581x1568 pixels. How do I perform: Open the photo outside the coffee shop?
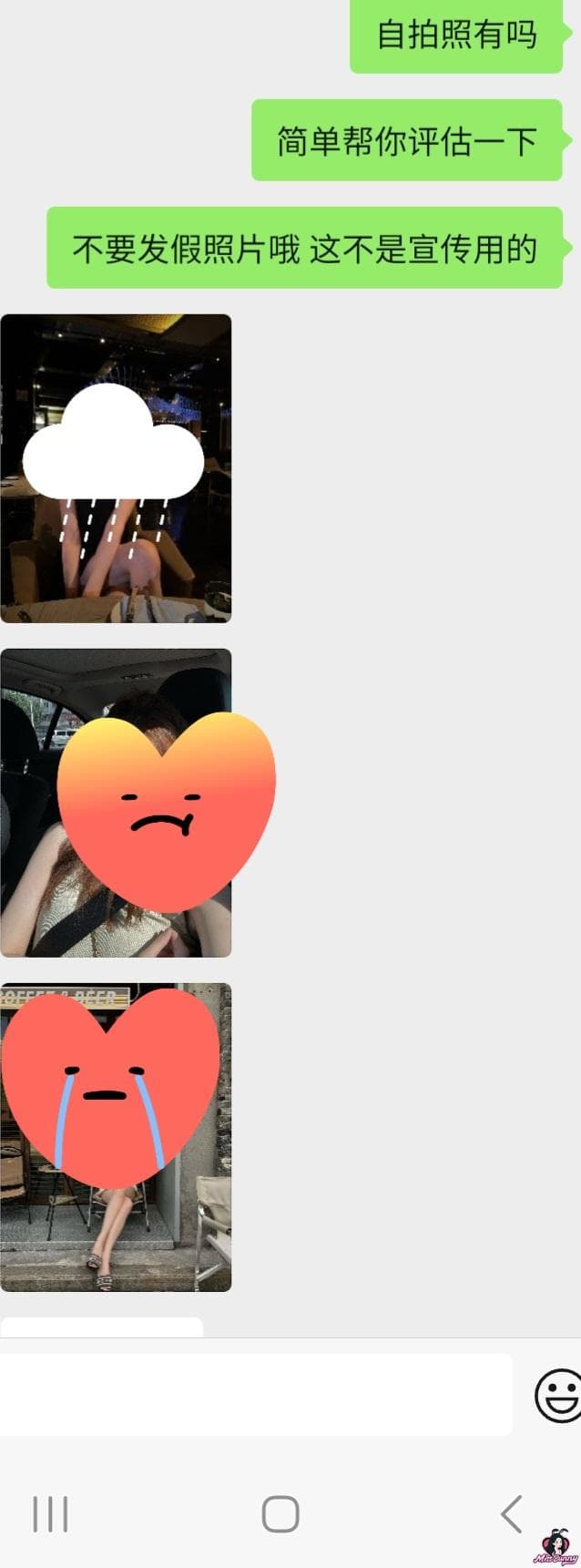click(116, 1137)
